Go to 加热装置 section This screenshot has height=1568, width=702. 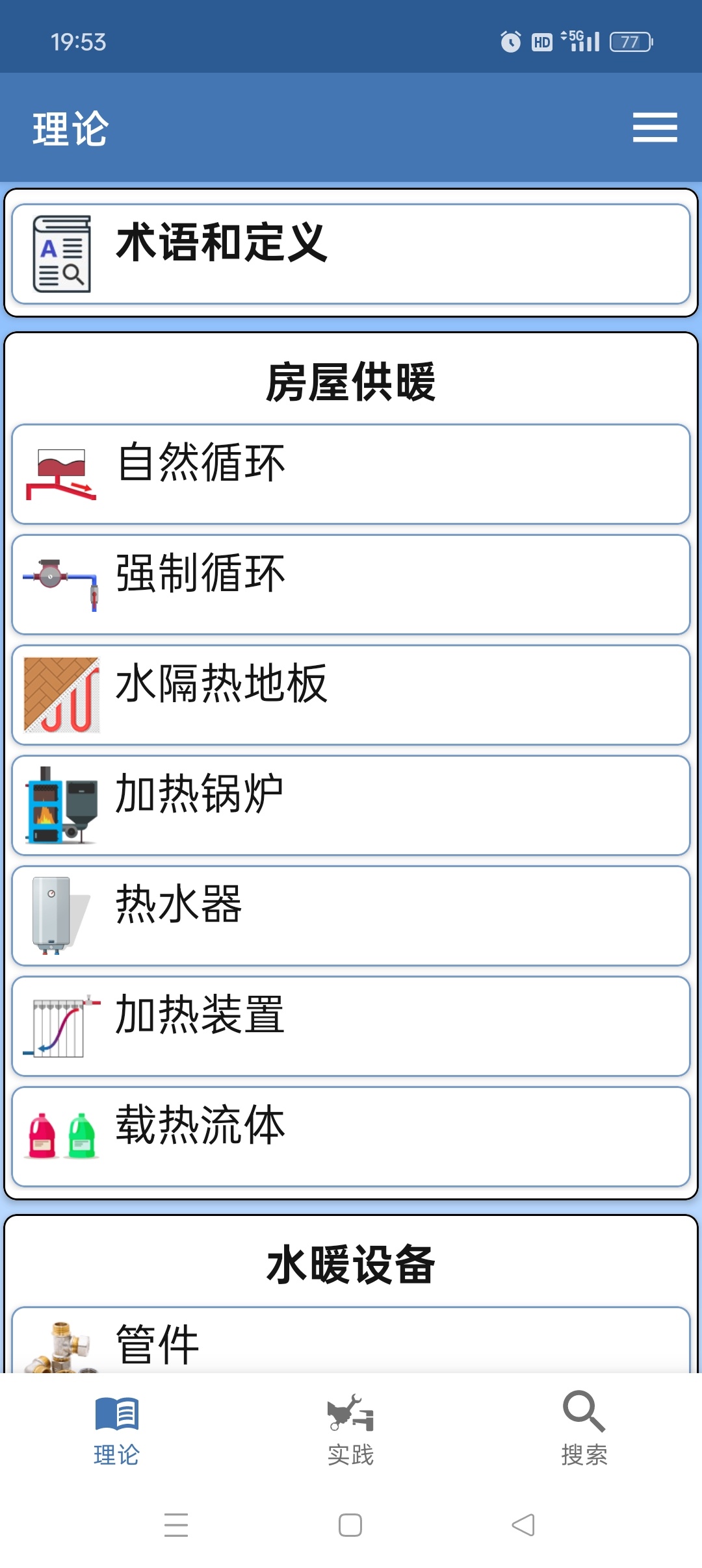351,1026
